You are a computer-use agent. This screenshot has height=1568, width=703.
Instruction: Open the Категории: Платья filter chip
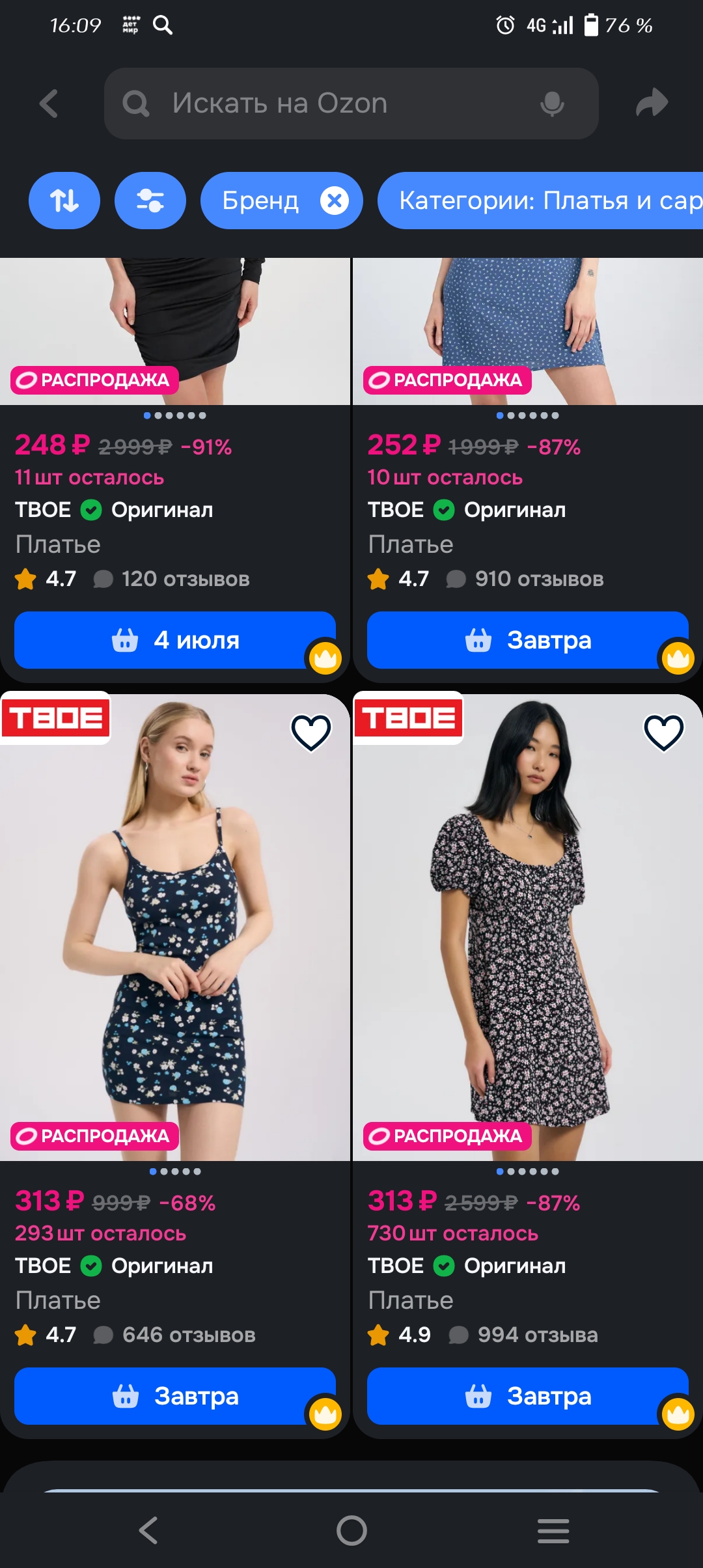point(540,201)
